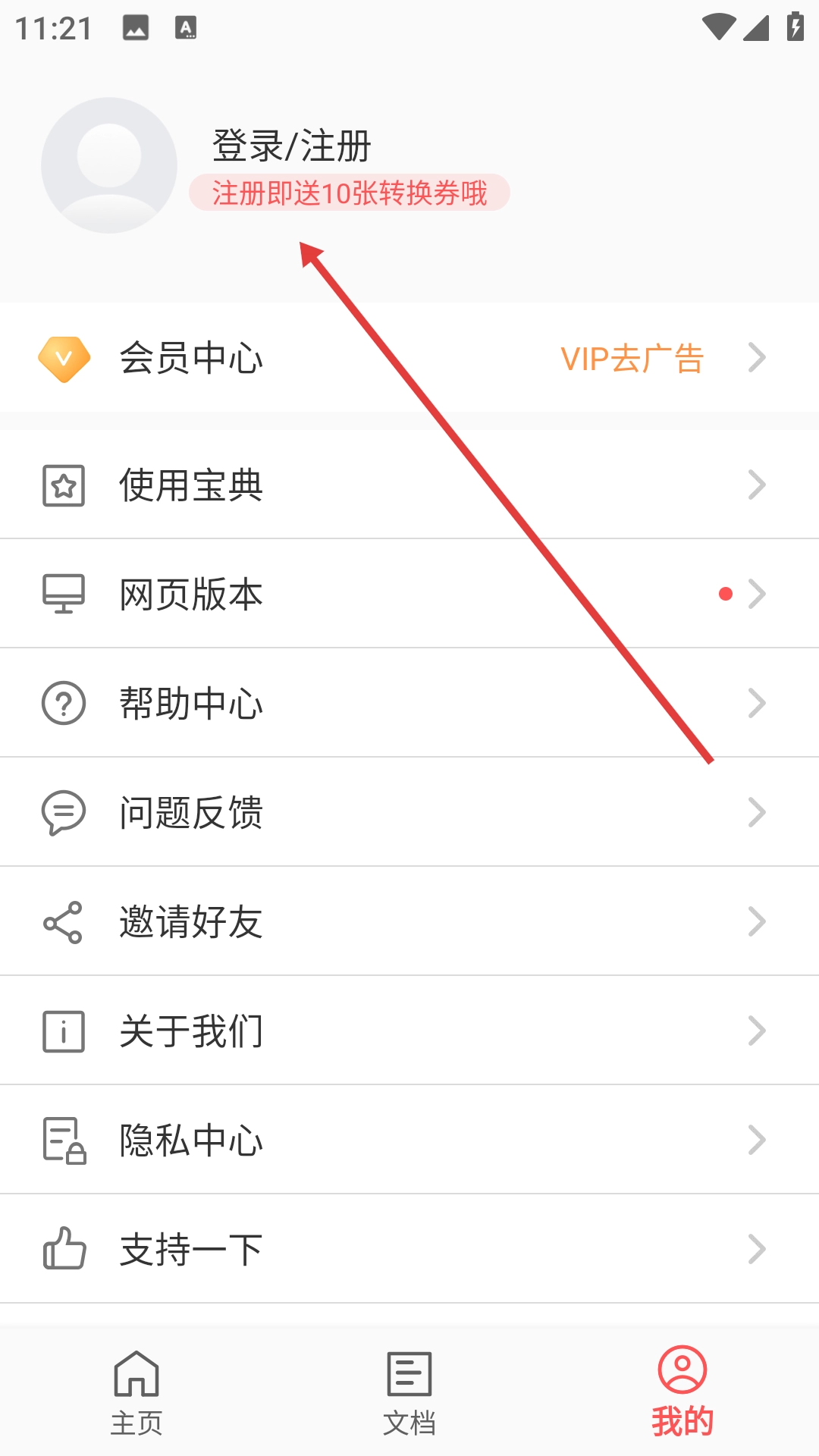Viewport: 819px width, 1456px height.
Task: Open the 注册即送10张转换券哦 promo badge
Action: [349, 193]
